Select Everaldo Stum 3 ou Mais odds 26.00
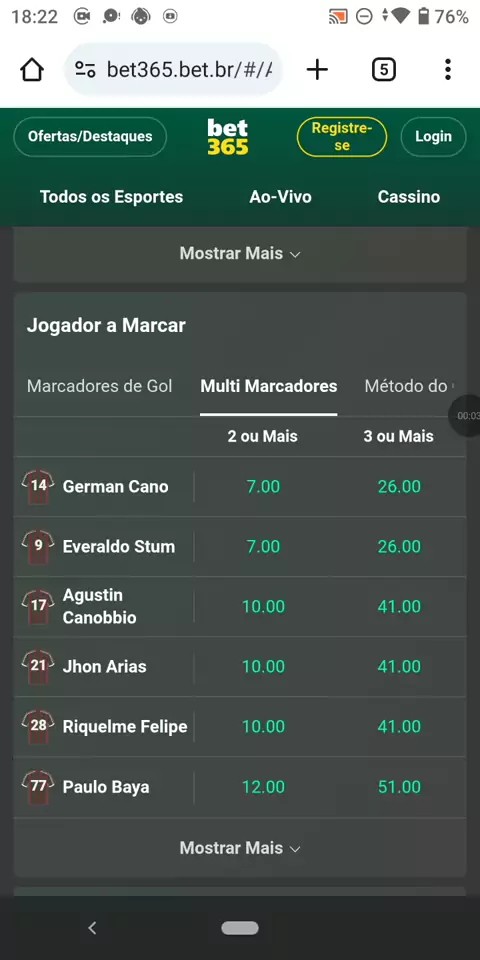This screenshot has width=480, height=960. [x=399, y=547]
